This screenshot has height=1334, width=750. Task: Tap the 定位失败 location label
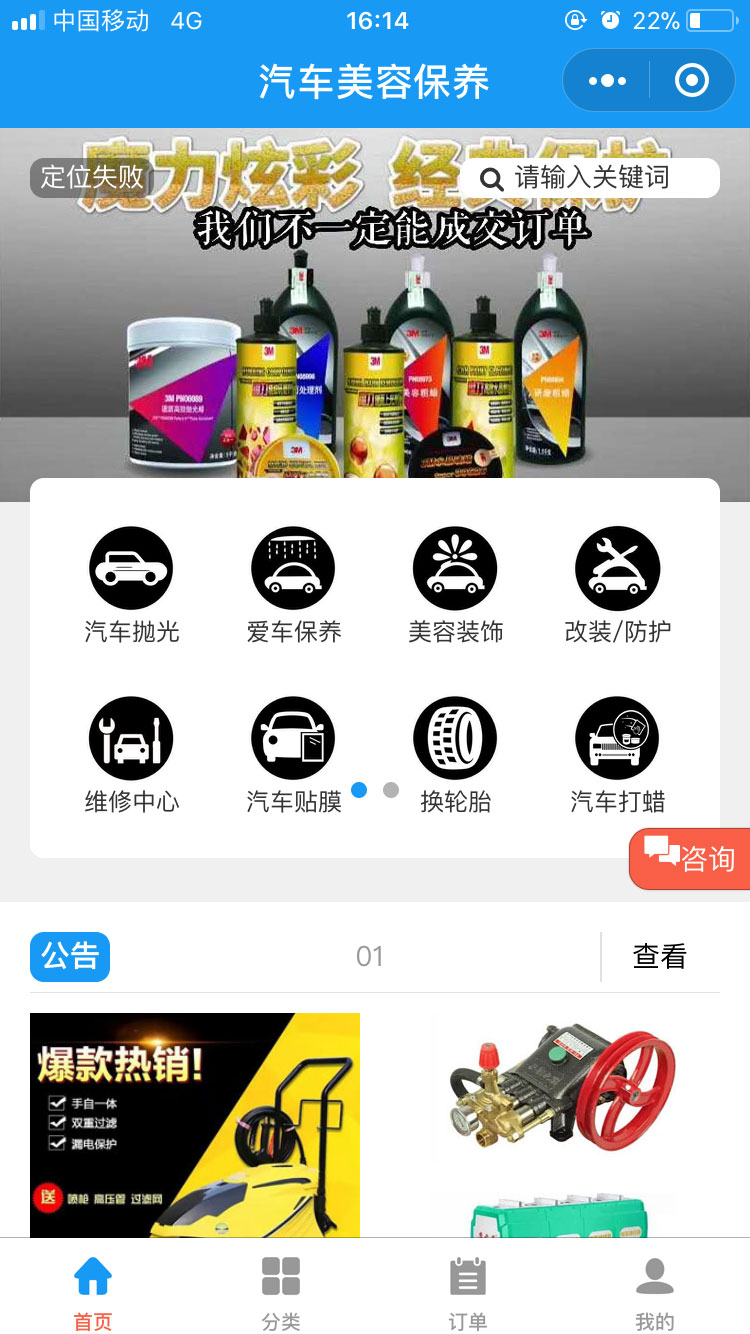coord(92,178)
